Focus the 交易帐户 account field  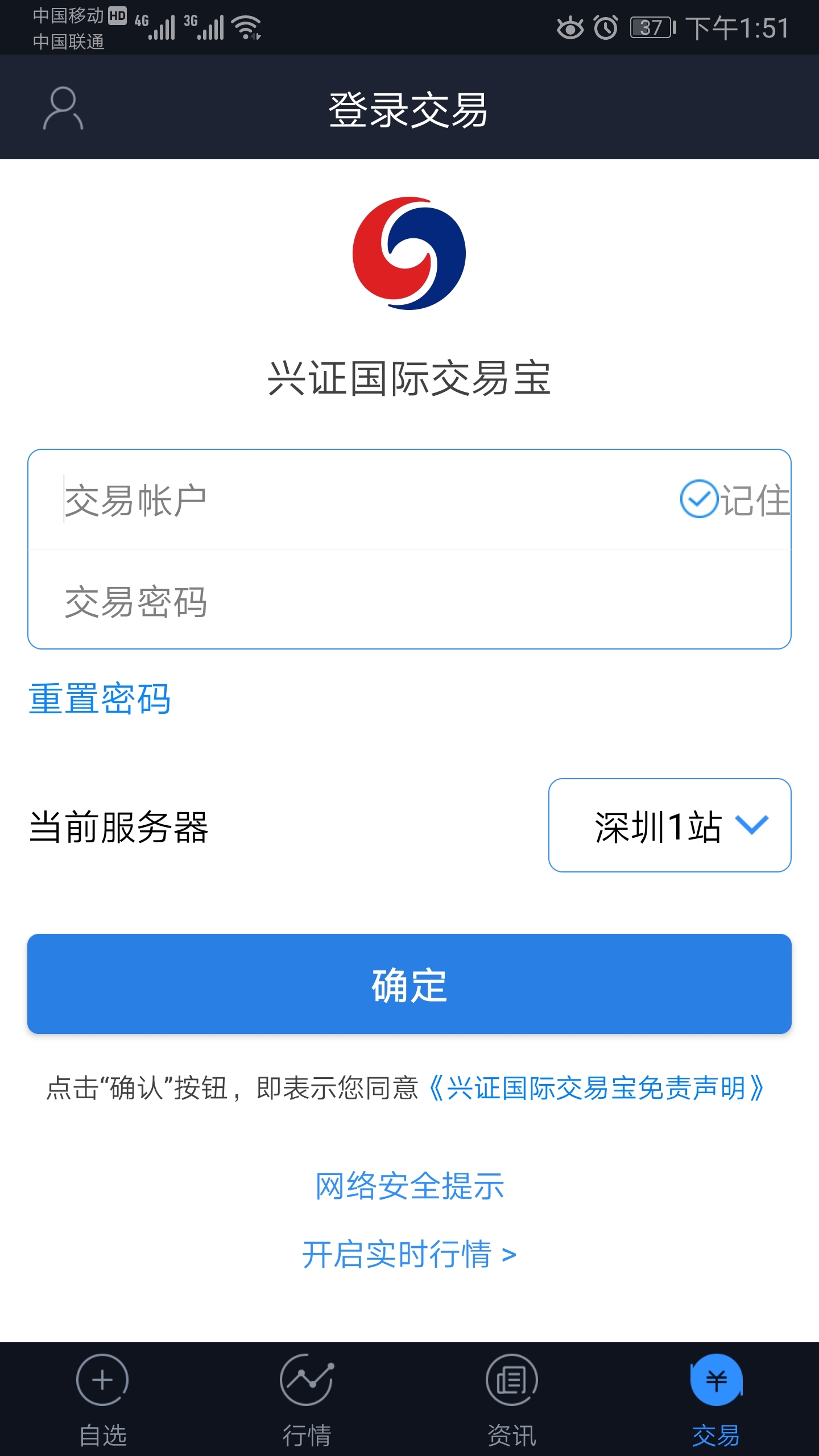tap(364, 499)
